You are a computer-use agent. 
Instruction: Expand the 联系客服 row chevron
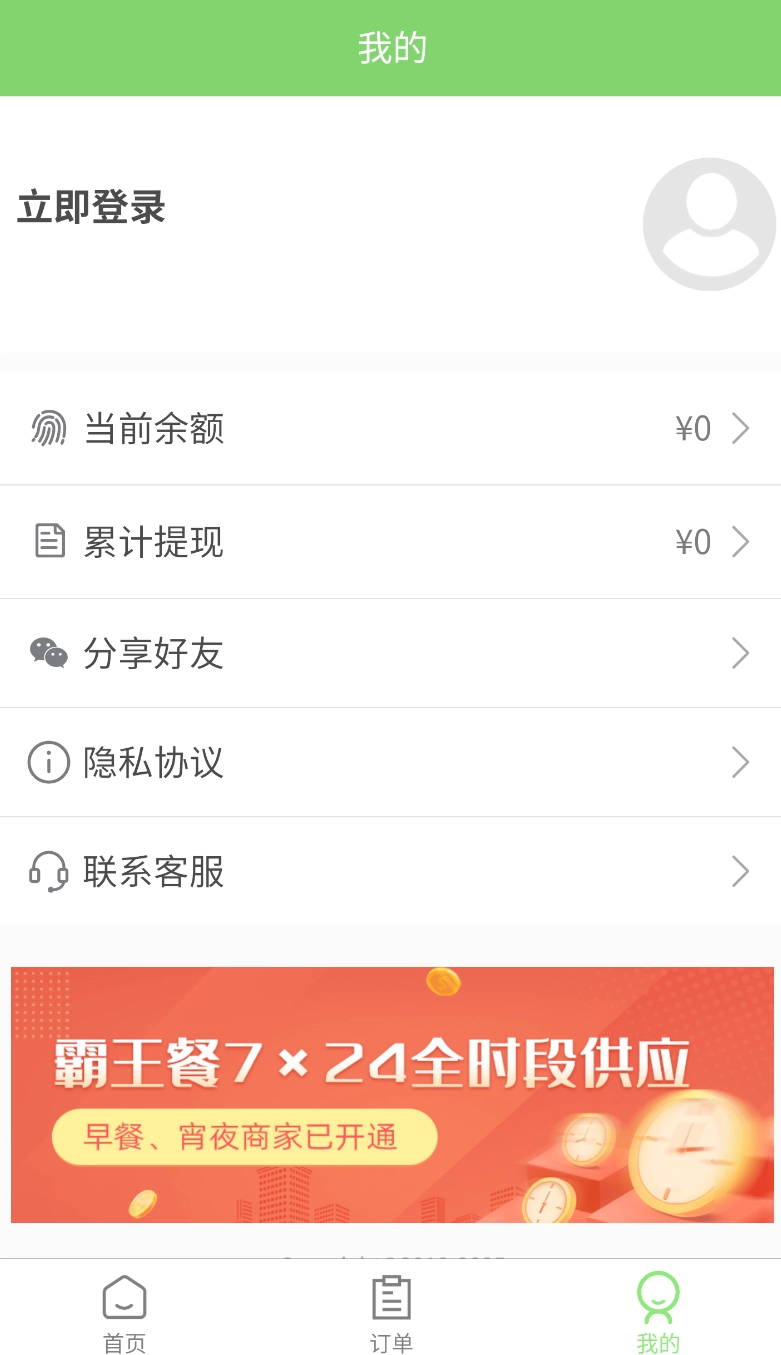coord(740,871)
